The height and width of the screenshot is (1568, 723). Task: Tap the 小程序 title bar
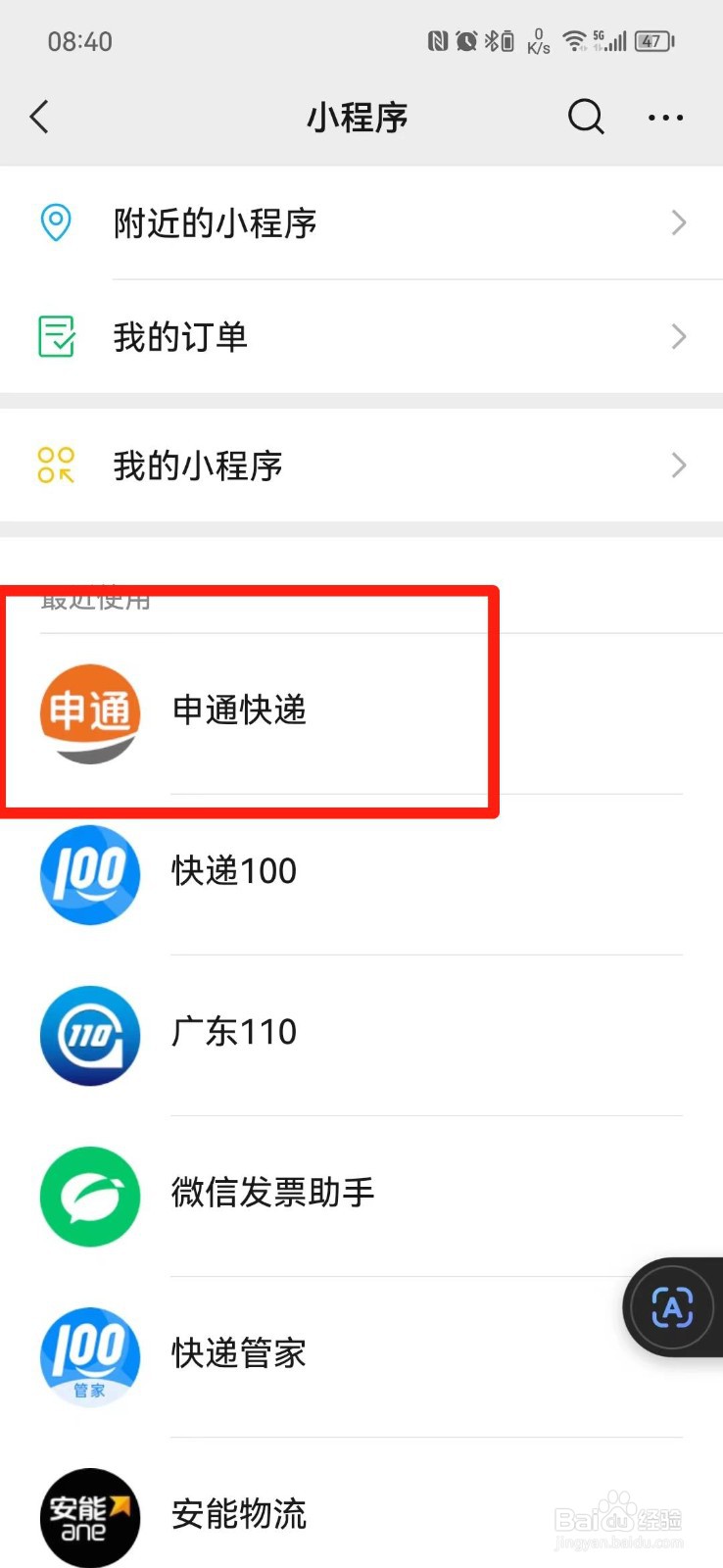pos(359,117)
